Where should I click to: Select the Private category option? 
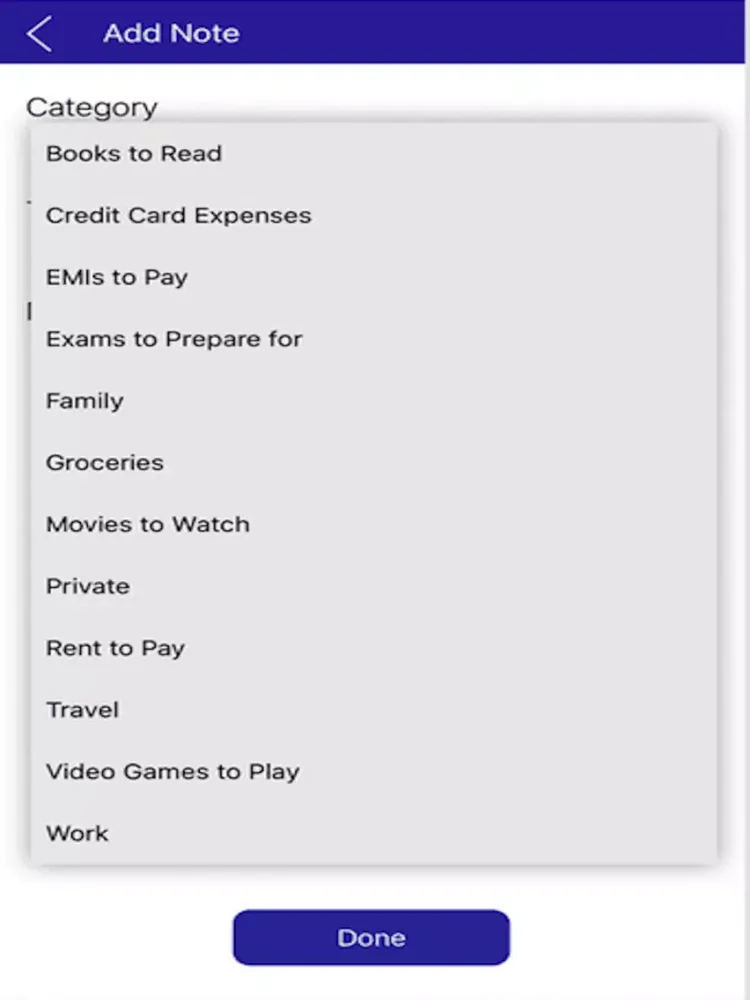(87, 586)
